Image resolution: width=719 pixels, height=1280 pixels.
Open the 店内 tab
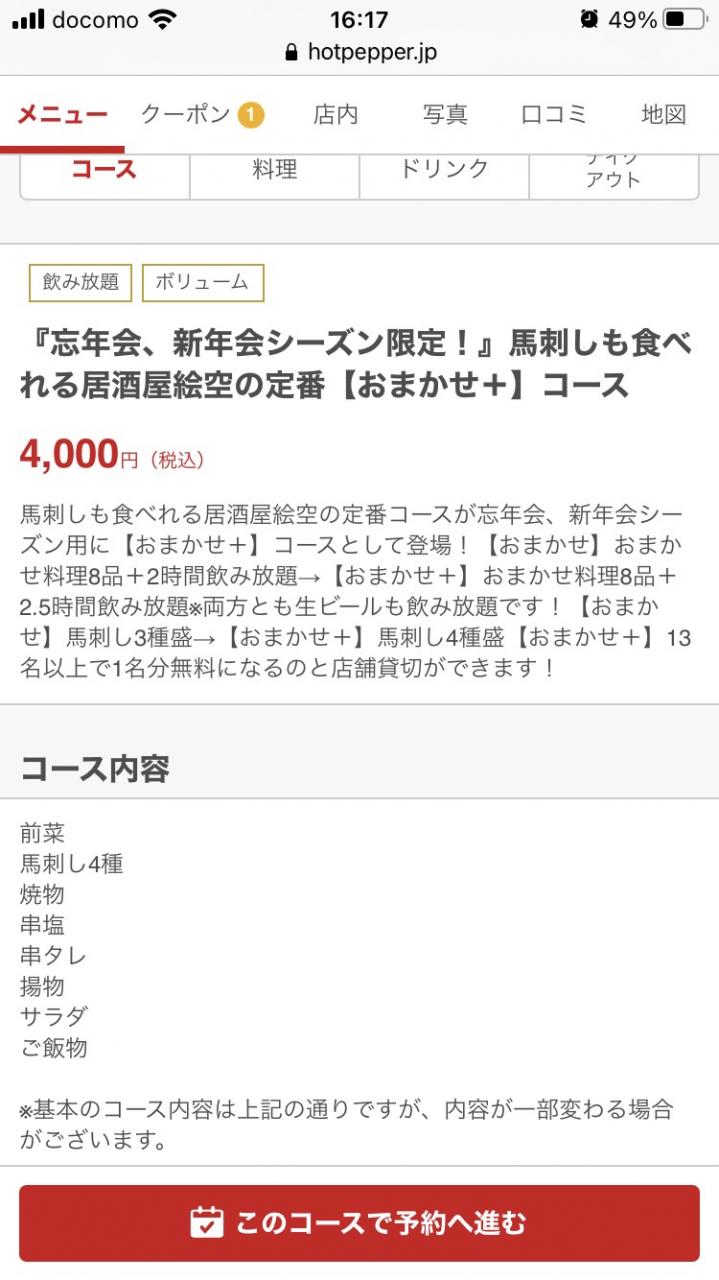(335, 115)
